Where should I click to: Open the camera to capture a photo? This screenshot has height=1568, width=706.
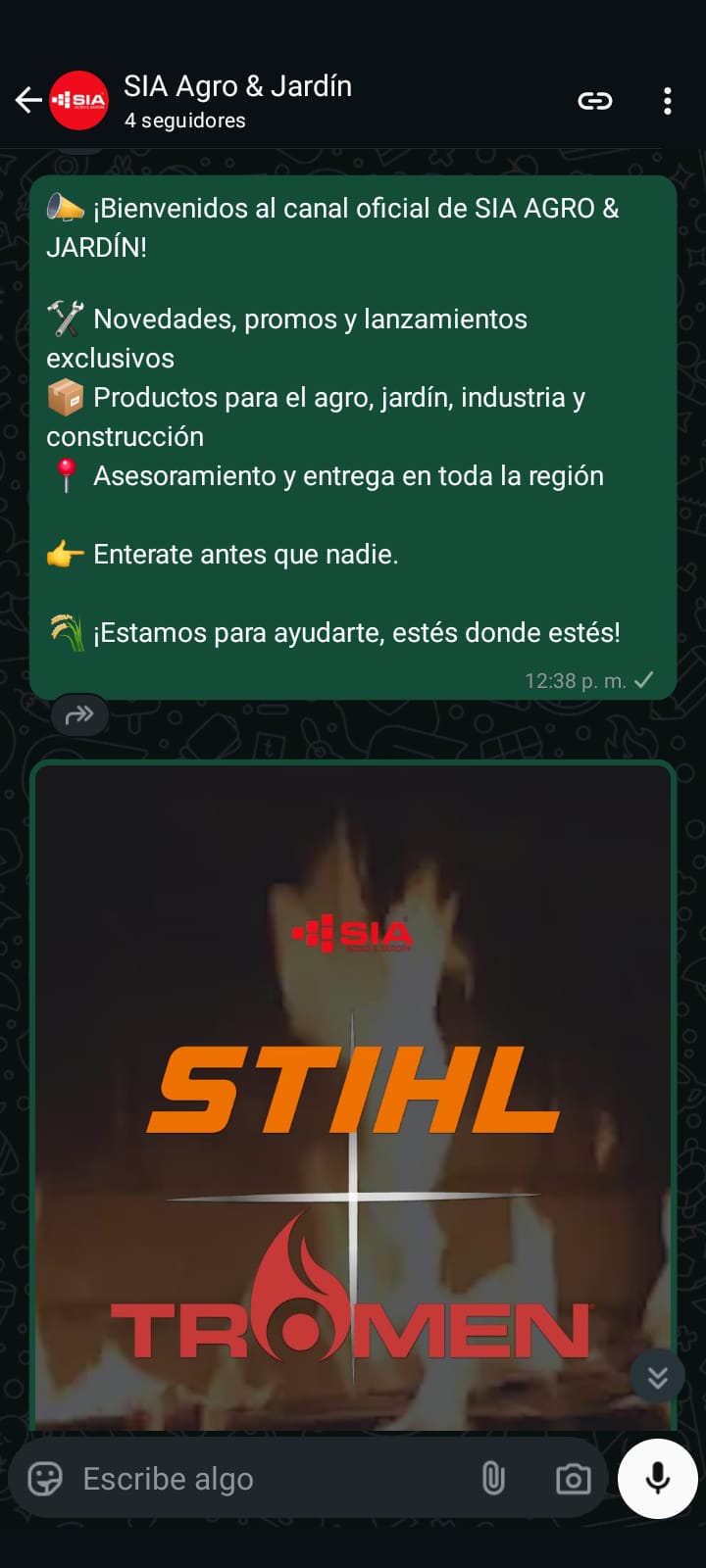click(x=574, y=1479)
